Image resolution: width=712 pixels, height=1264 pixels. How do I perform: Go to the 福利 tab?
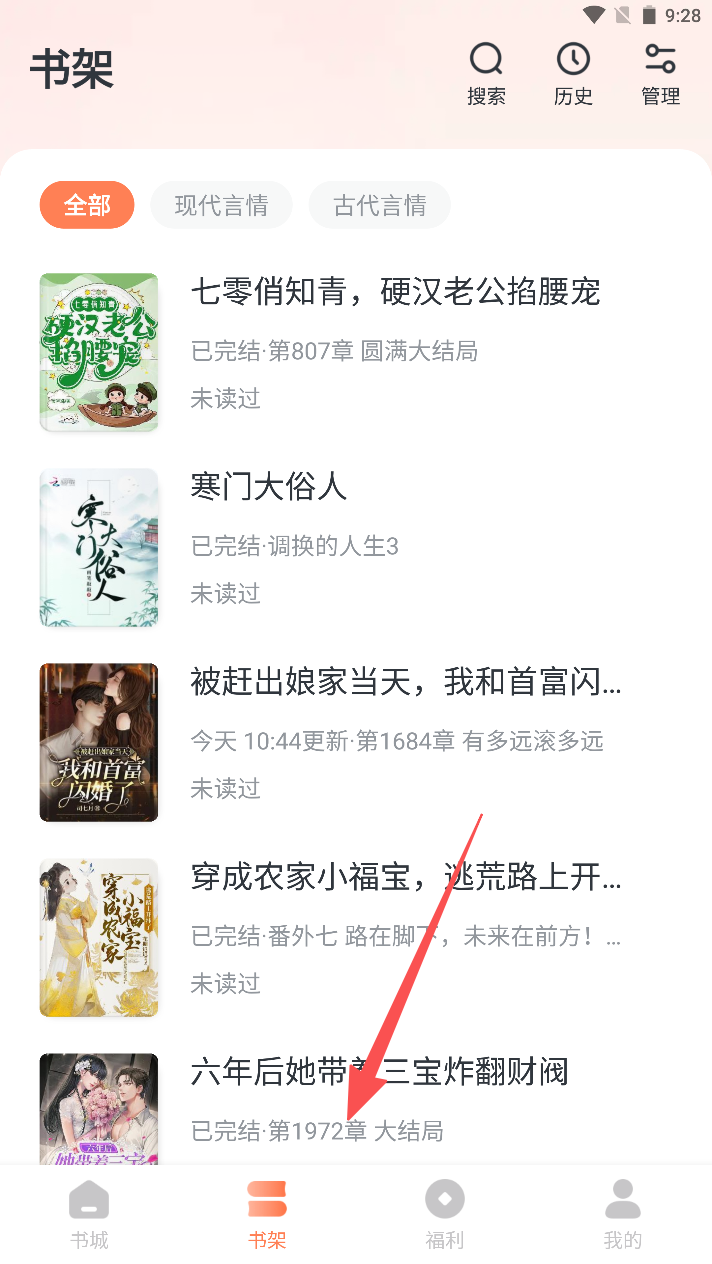pos(445,1214)
